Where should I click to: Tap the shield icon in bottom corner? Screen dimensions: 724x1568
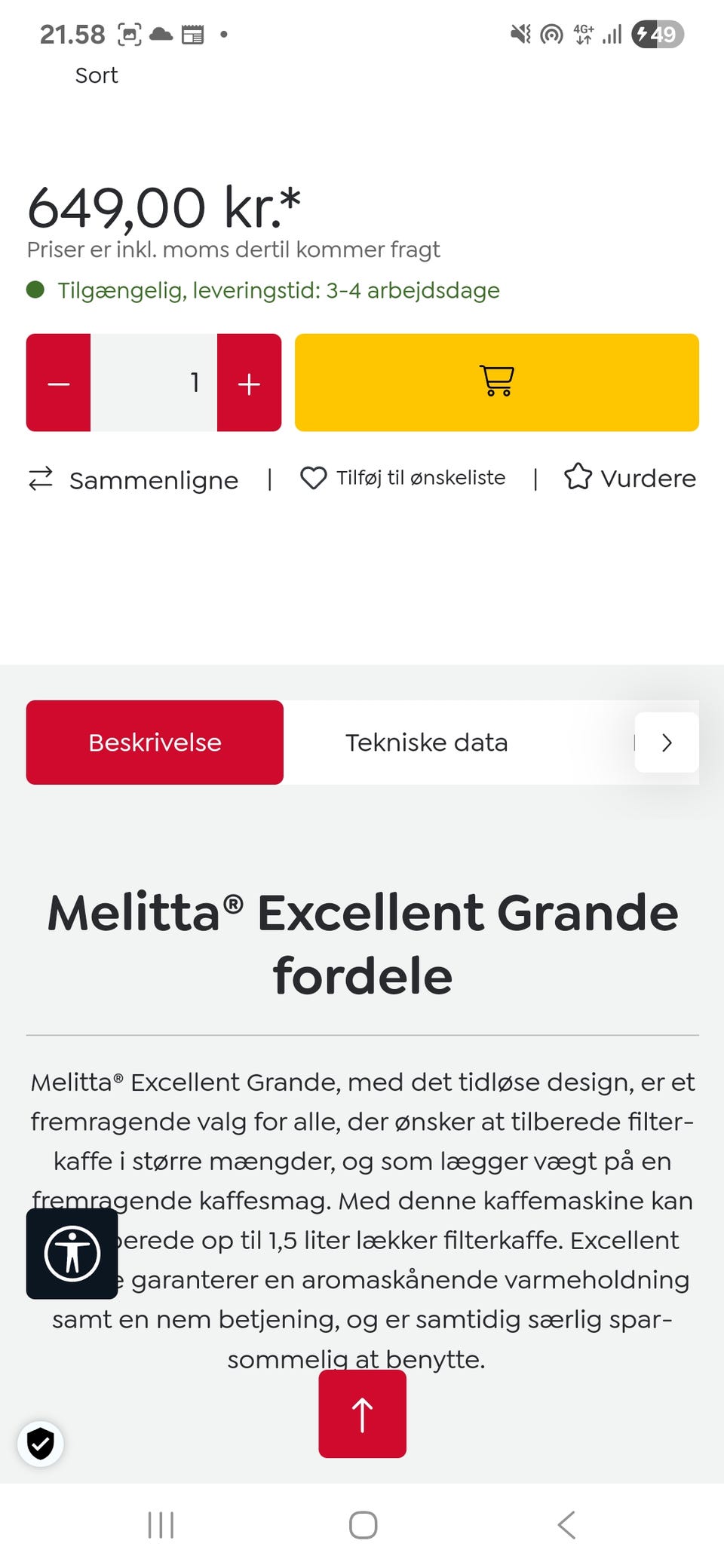[40, 1444]
